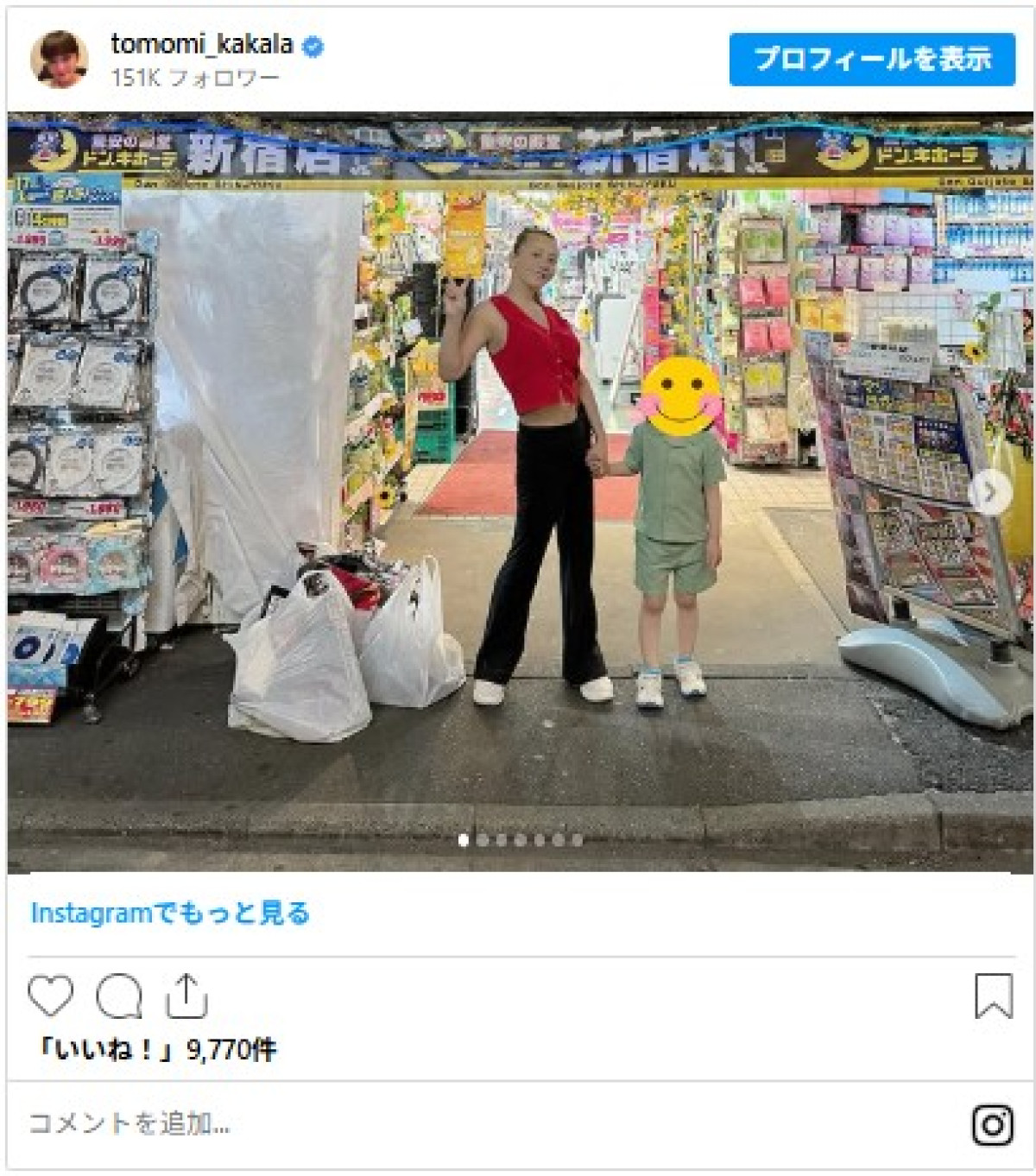Open the Instagramでもっと見る link
This screenshot has width=1036, height=1176.
point(170,913)
